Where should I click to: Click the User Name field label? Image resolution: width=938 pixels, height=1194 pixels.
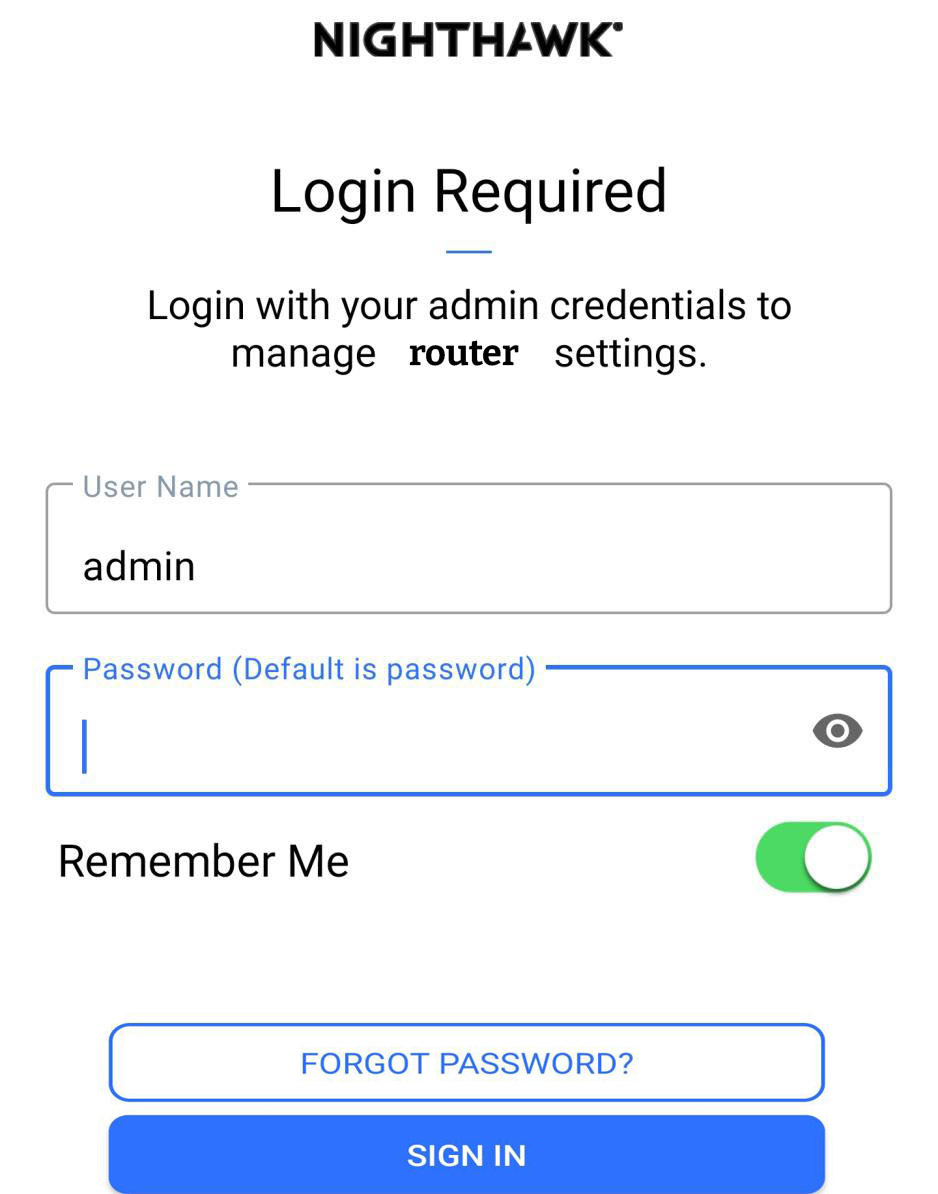(x=158, y=487)
